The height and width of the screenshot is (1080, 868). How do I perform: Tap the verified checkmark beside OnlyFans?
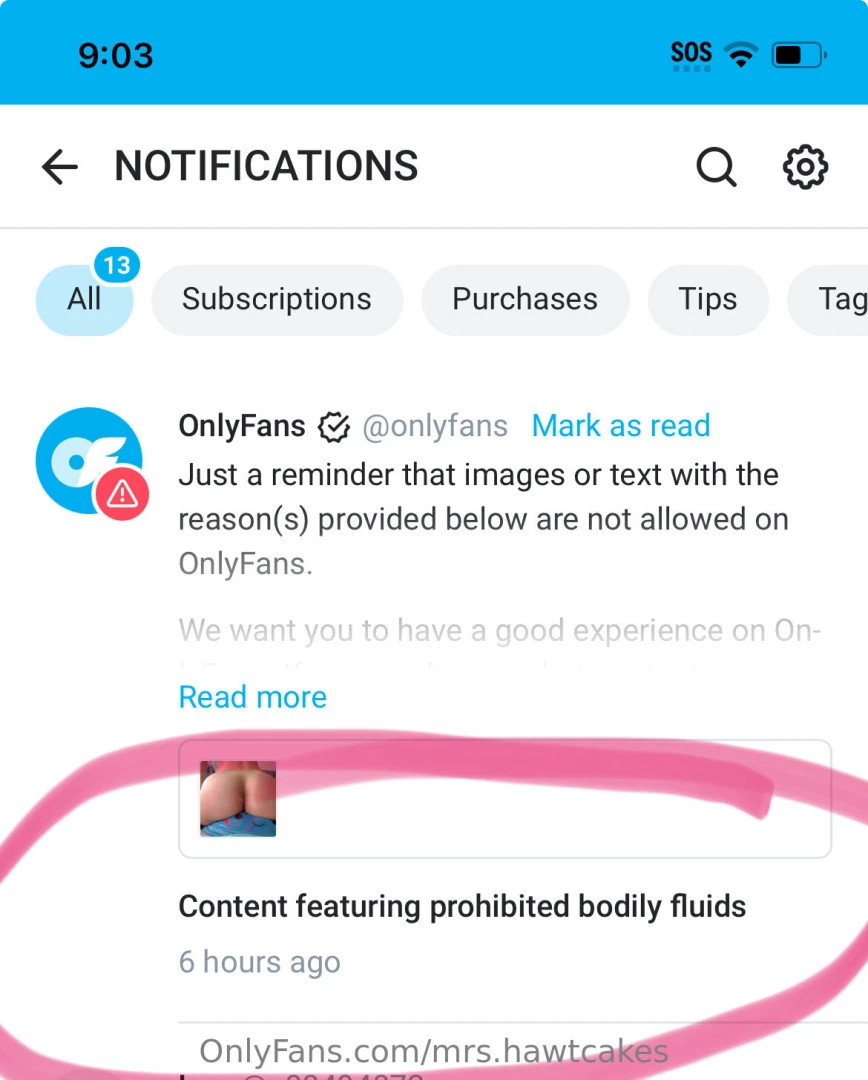pos(334,426)
